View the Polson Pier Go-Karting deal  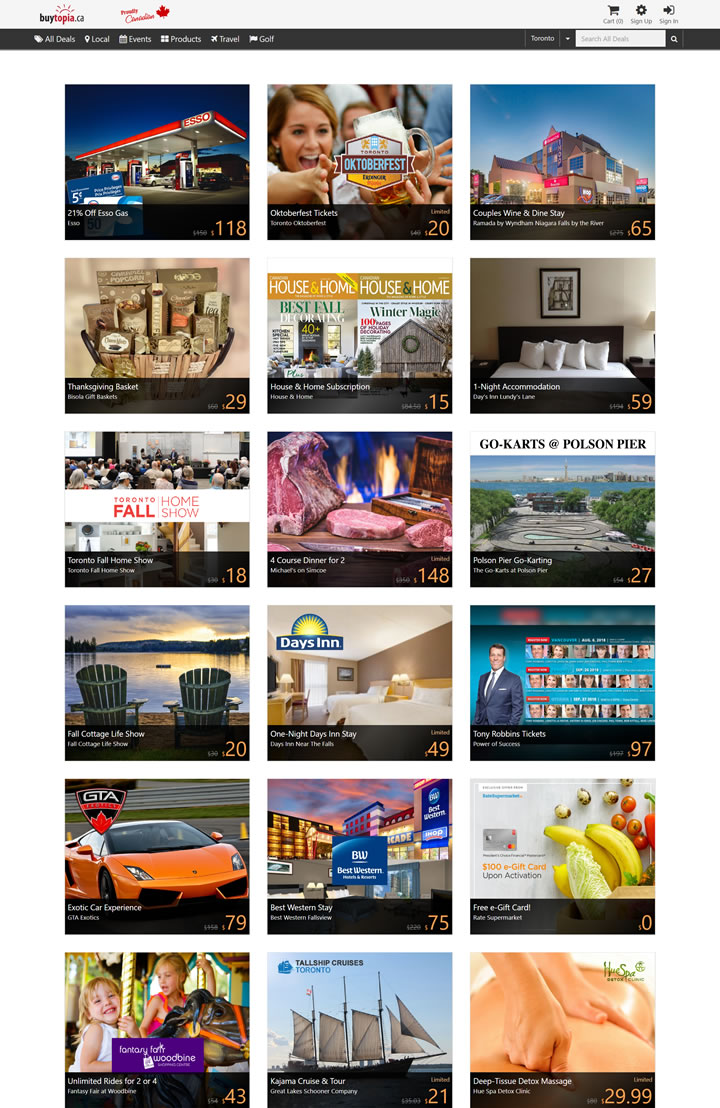point(562,509)
